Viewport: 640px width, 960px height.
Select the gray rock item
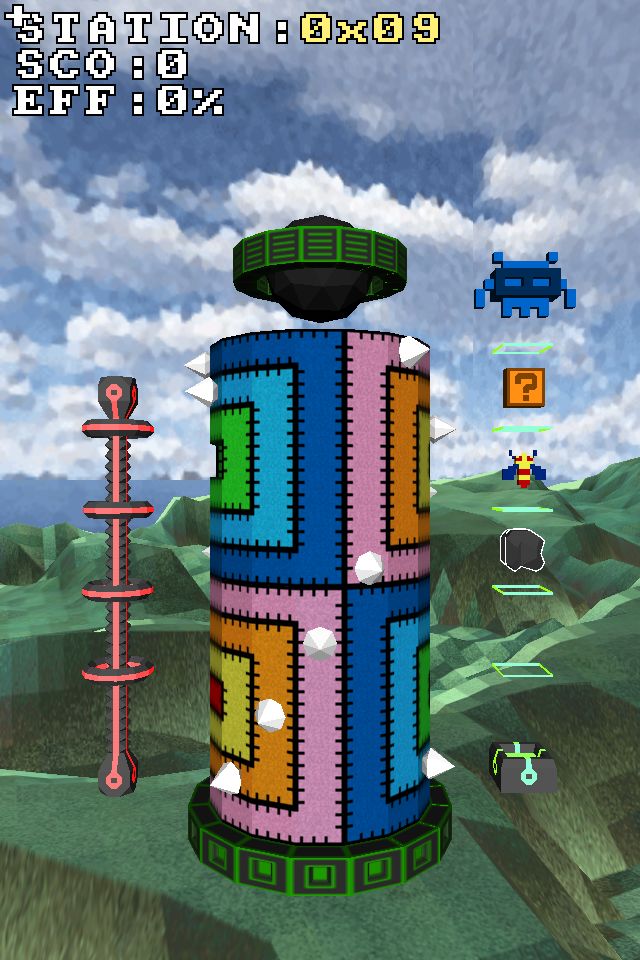pos(521,549)
